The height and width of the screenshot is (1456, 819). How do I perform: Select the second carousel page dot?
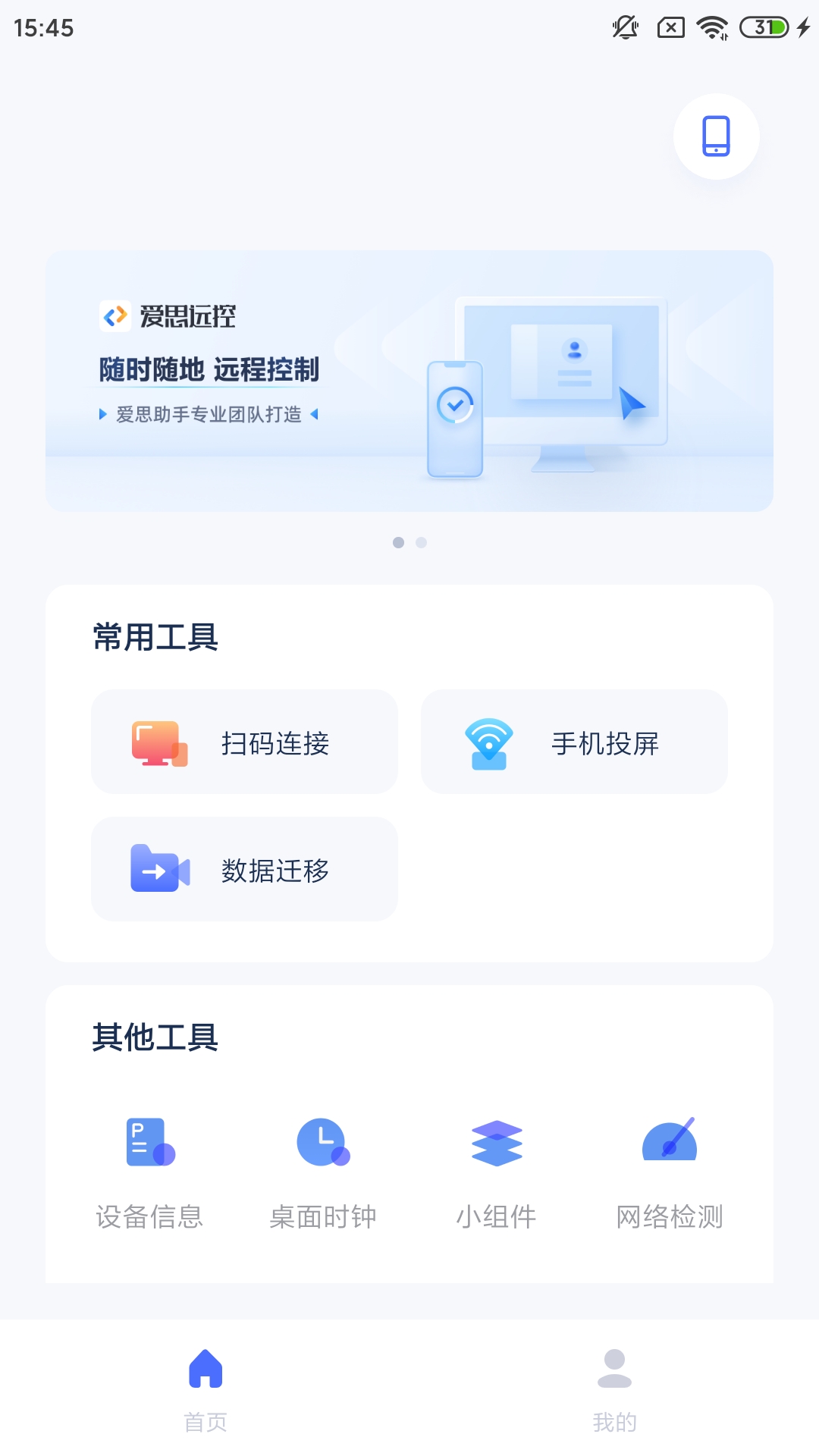(x=422, y=543)
